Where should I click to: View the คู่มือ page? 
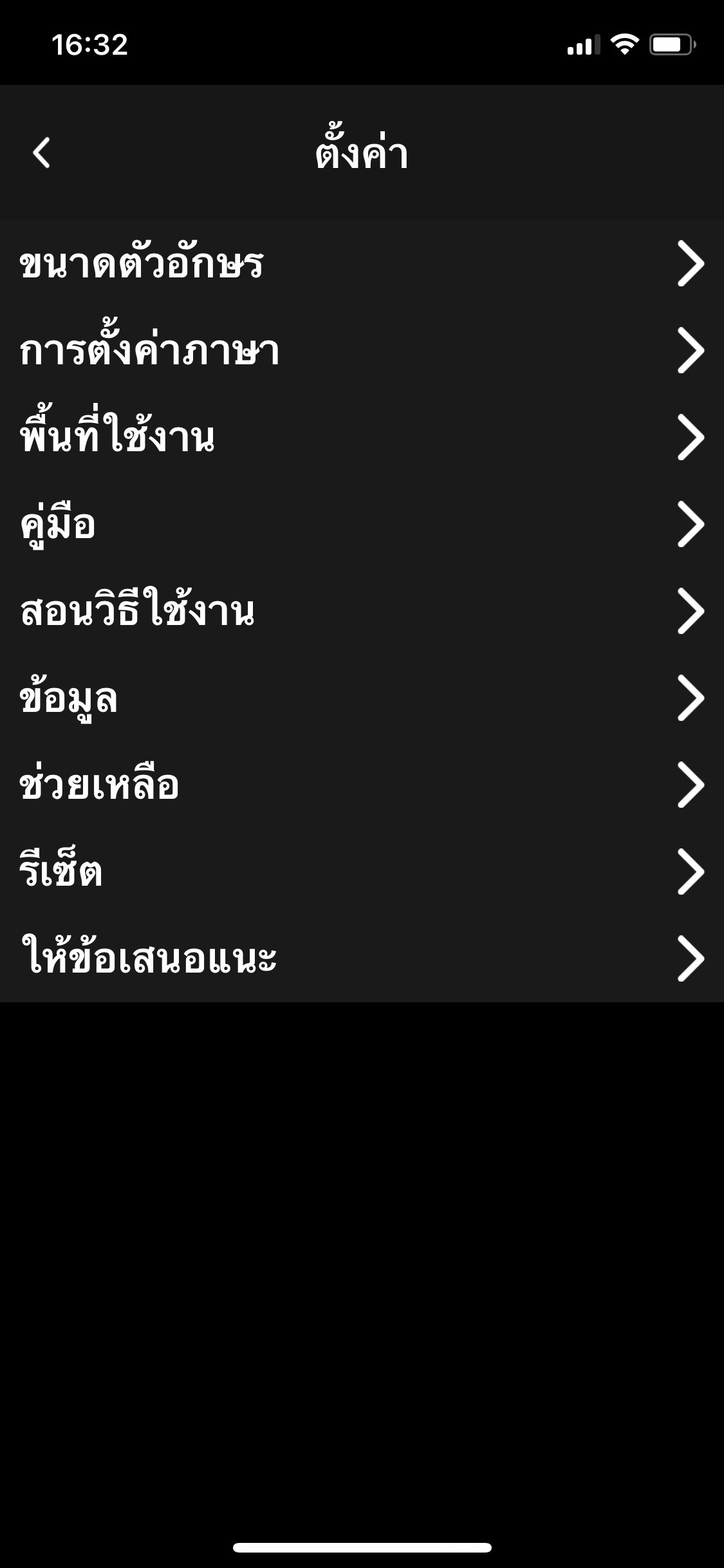[x=362, y=525]
